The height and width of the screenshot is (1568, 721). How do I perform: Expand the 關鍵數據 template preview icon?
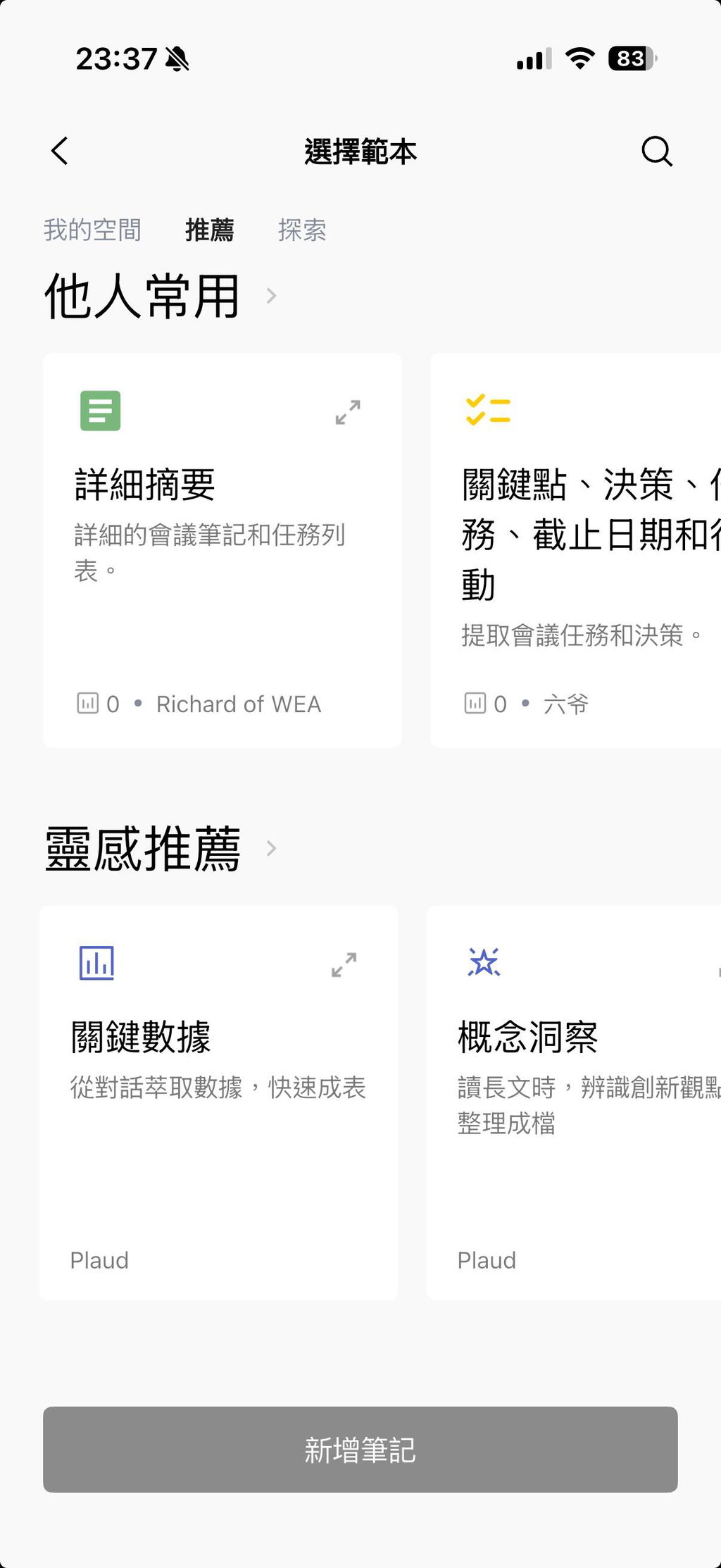[344, 964]
